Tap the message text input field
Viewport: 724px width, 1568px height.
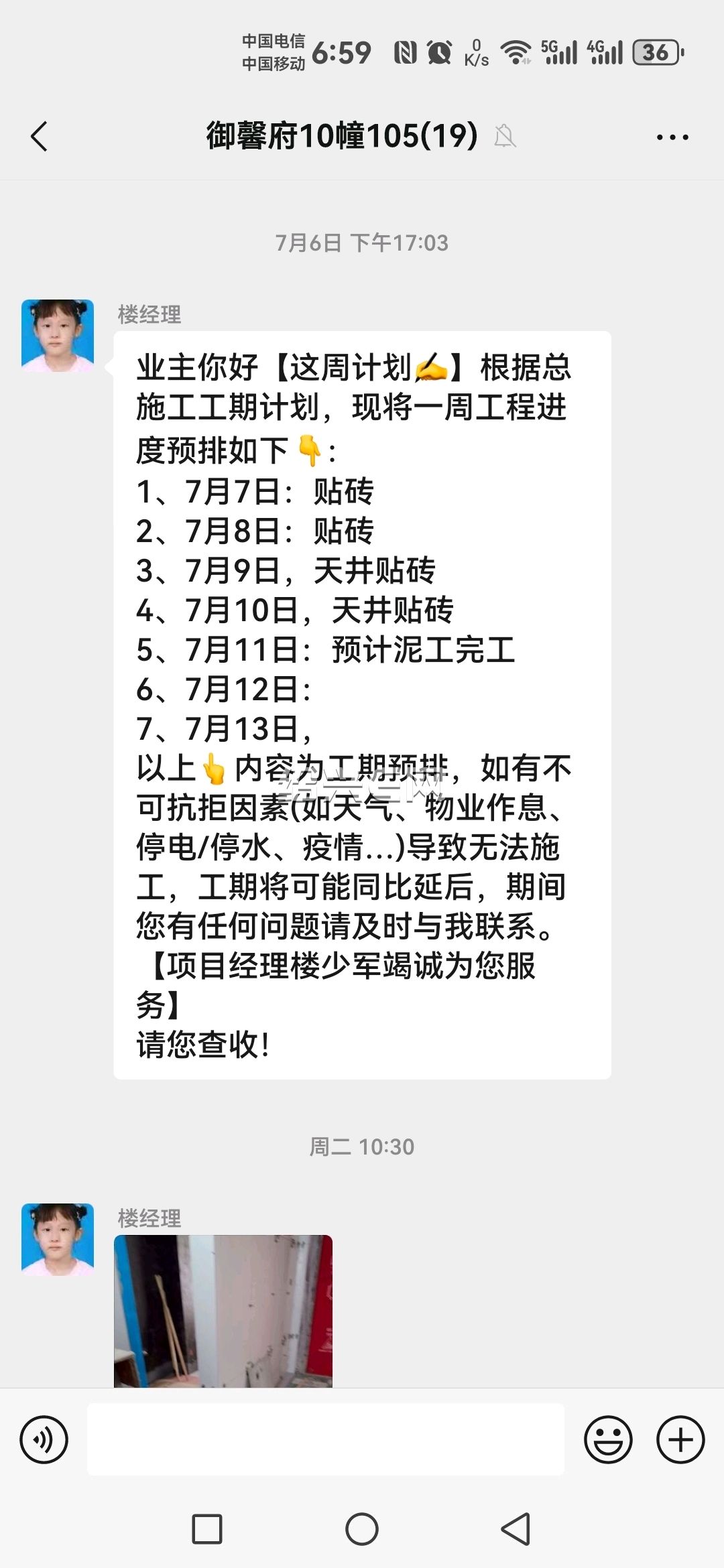coord(326,1439)
